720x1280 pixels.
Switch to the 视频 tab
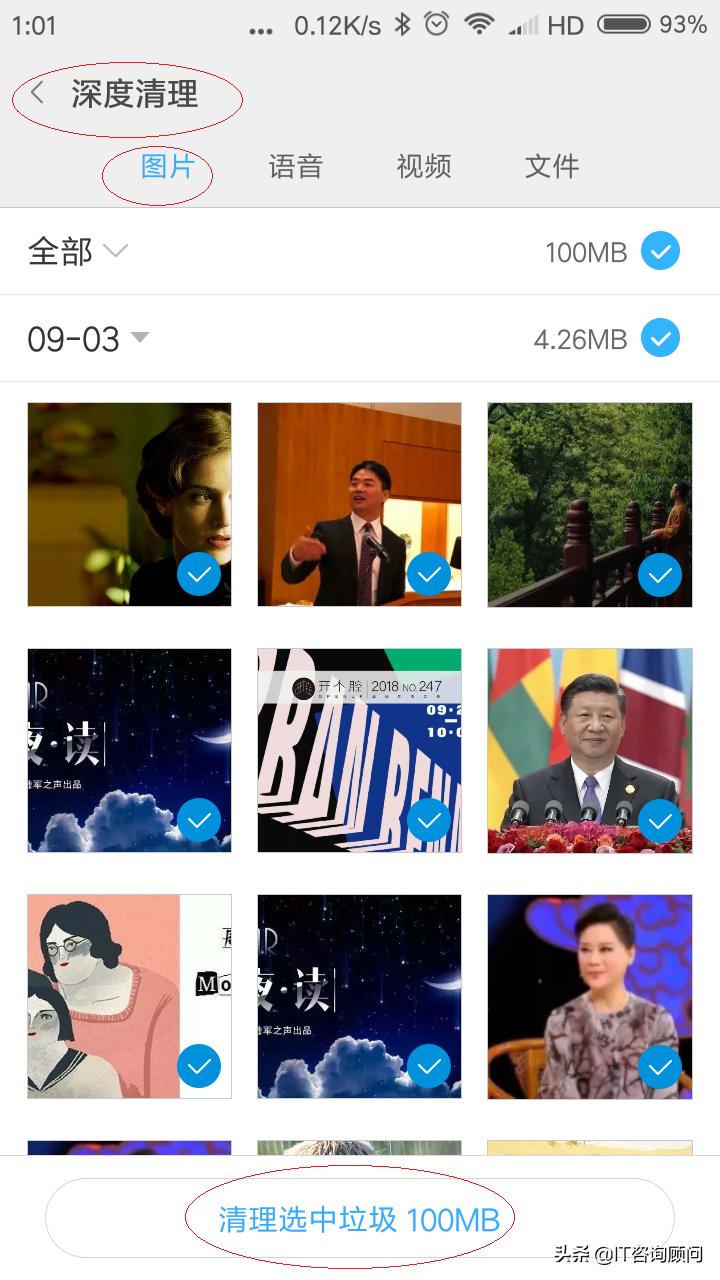pos(423,166)
